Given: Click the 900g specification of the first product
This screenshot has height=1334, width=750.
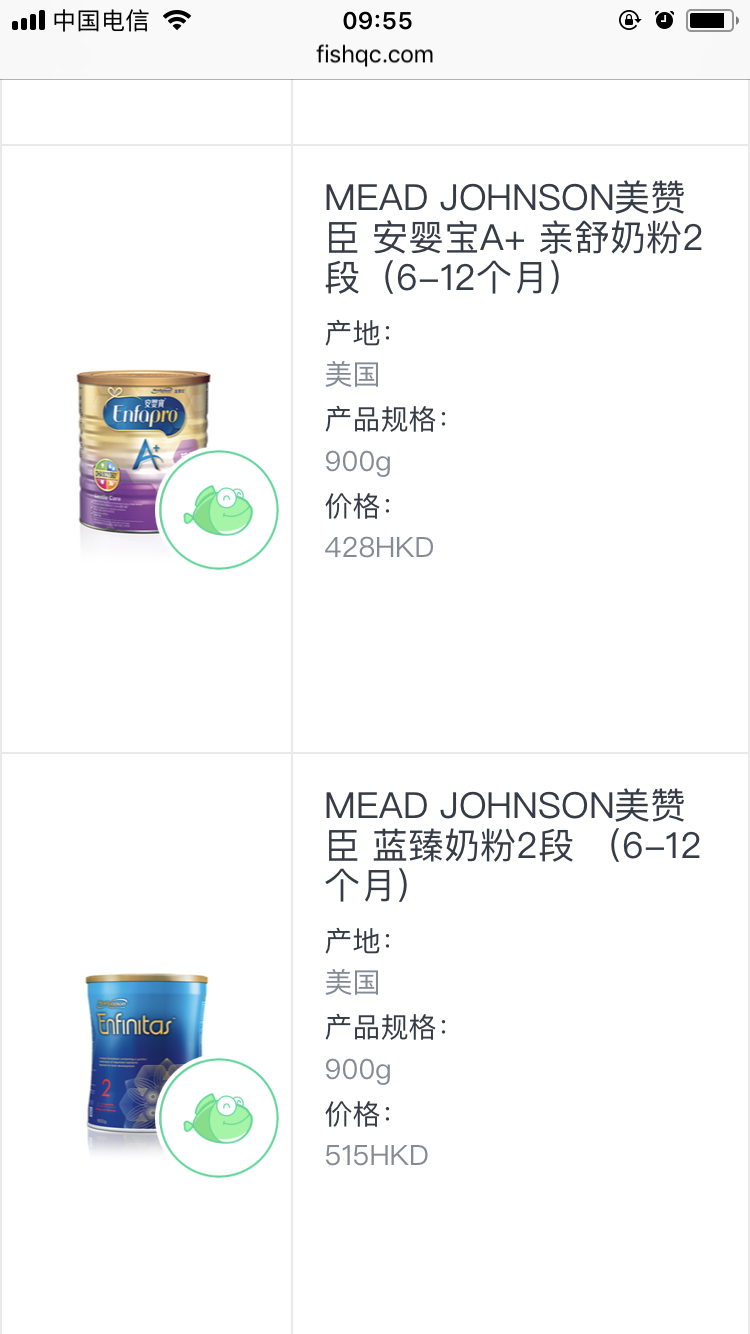Looking at the screenshot, I should tap(357, 462).
